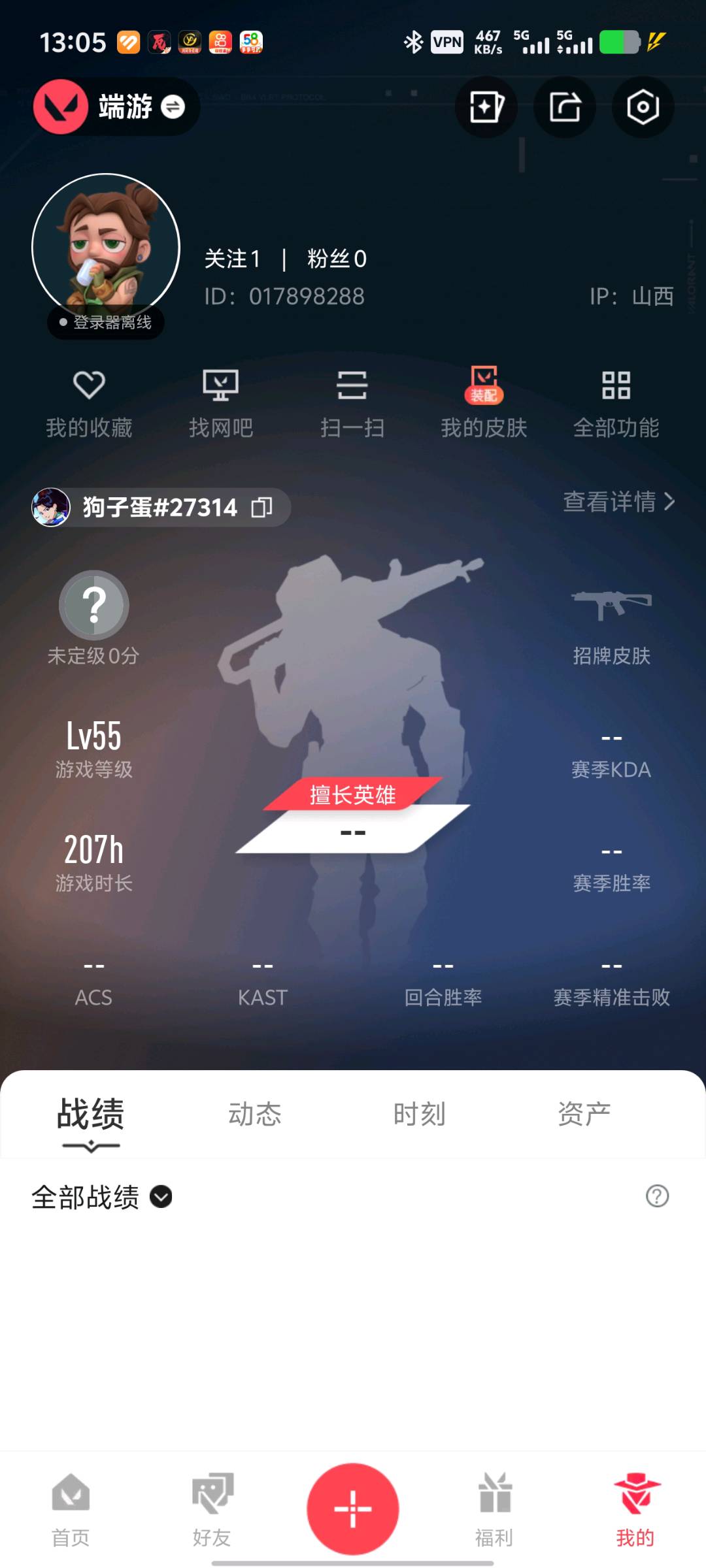Tap the red plus create button
The height and width of the screenshot is (1568, 706).
353,1509
